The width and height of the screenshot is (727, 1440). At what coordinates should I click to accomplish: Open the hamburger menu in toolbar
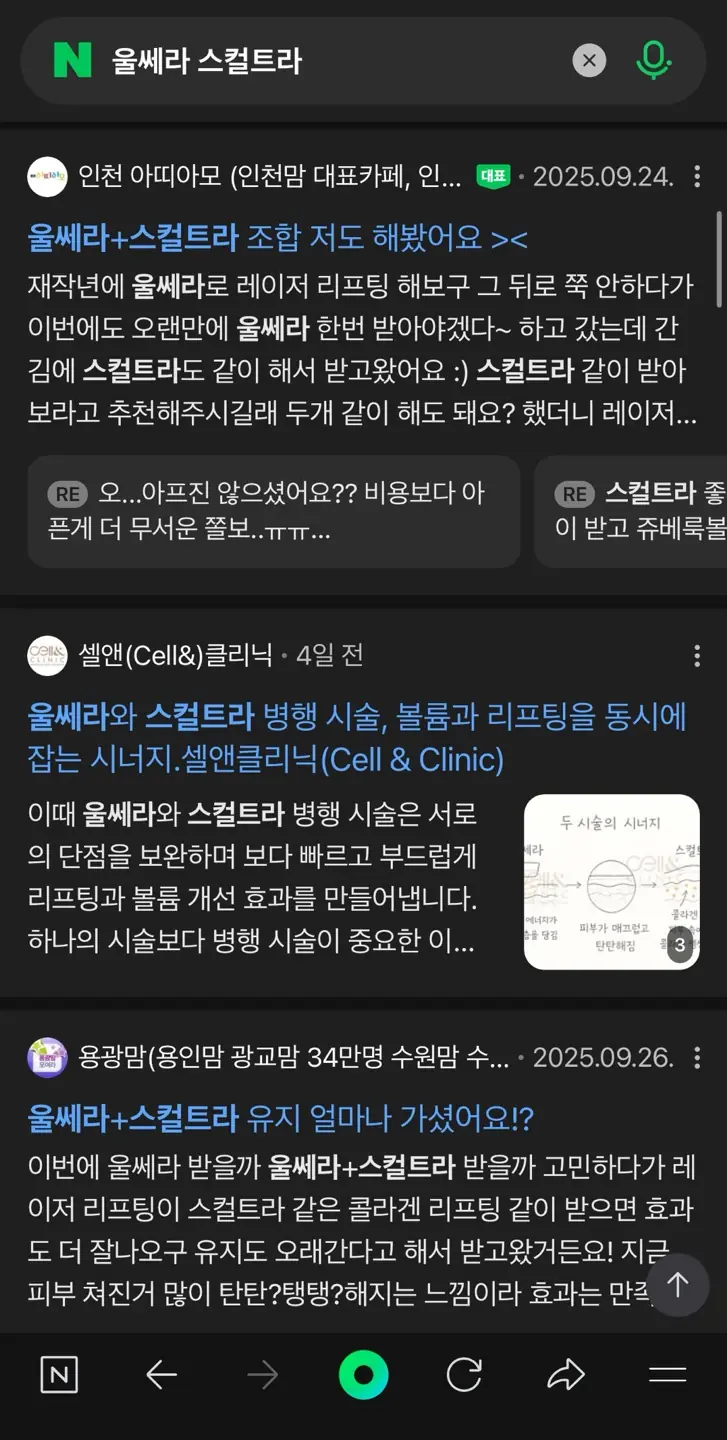(667, 1376)
